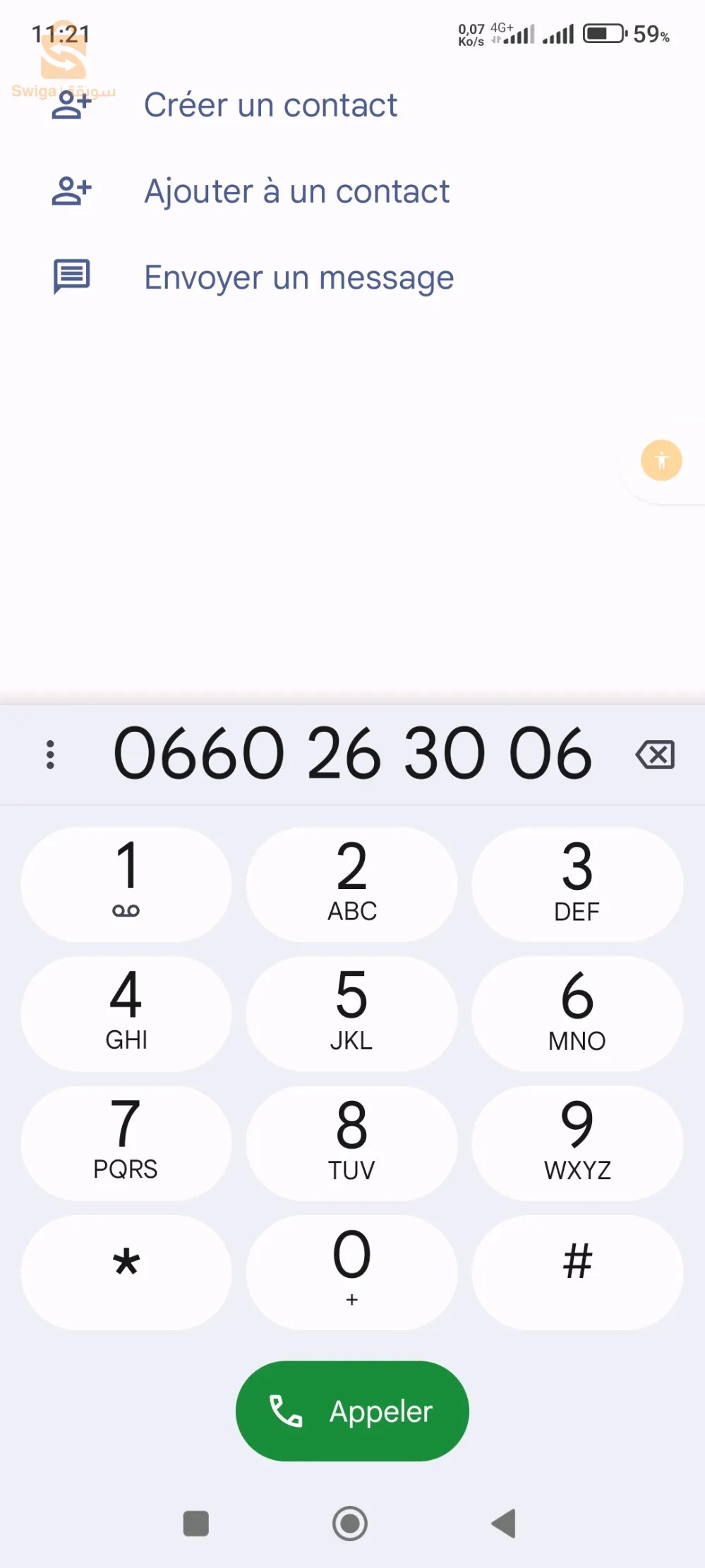
Task: Add digit 4 GHI
Action: coord(126,1013)
